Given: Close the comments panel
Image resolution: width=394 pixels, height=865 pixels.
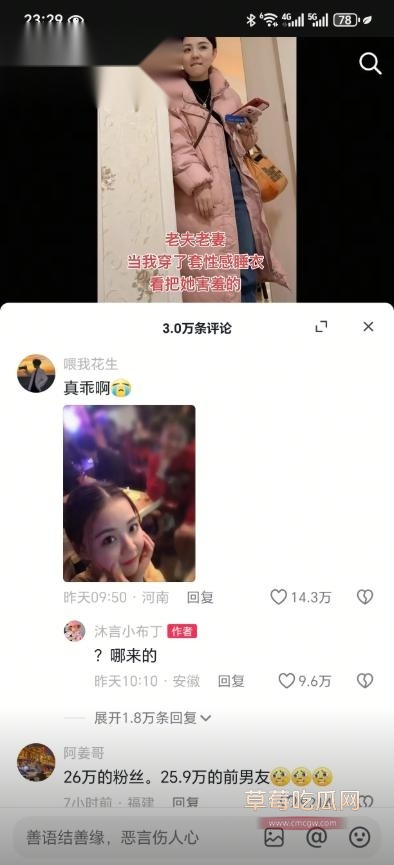Looking at the screenshot, I should [368, 327].
